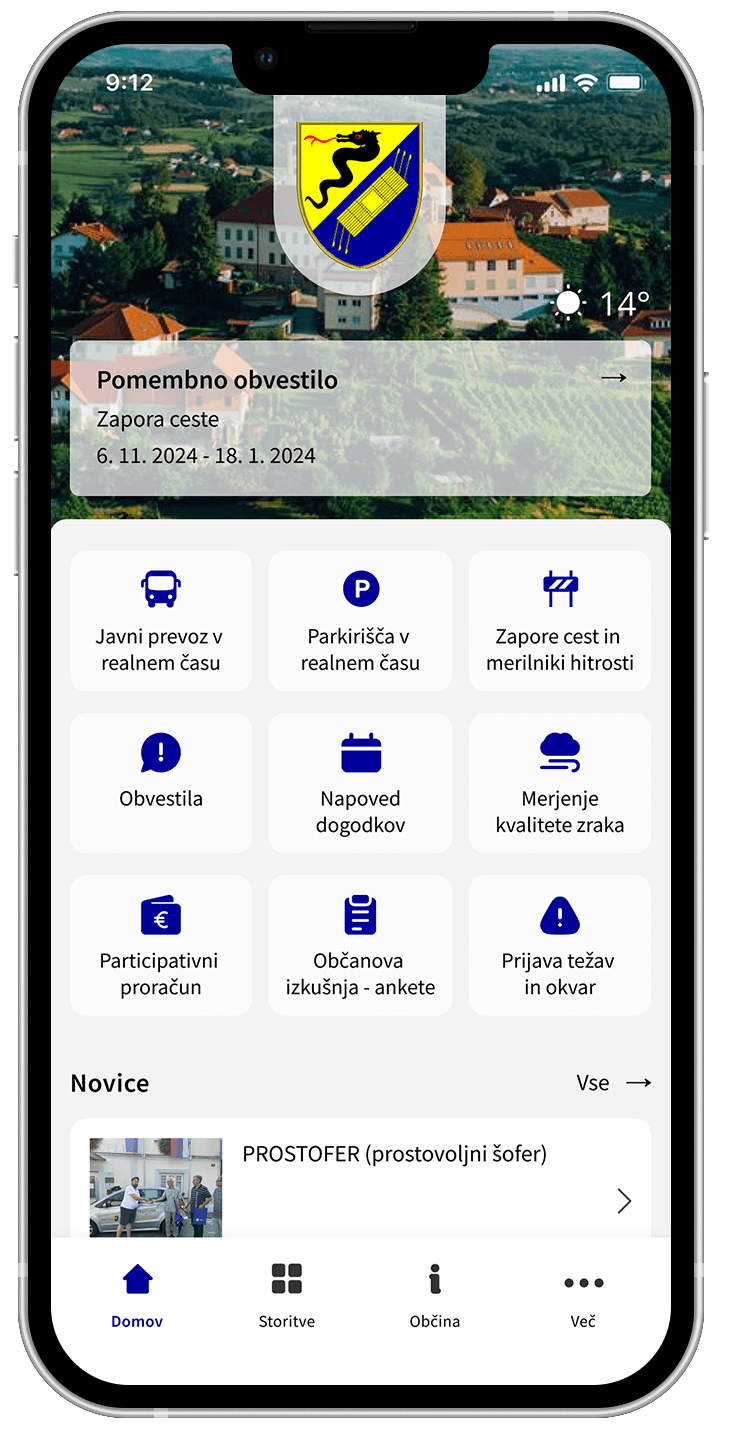Screen dimensions: 730x1446
Task: Open Prijava težav in okvar tile
Action: click(560, 944)
